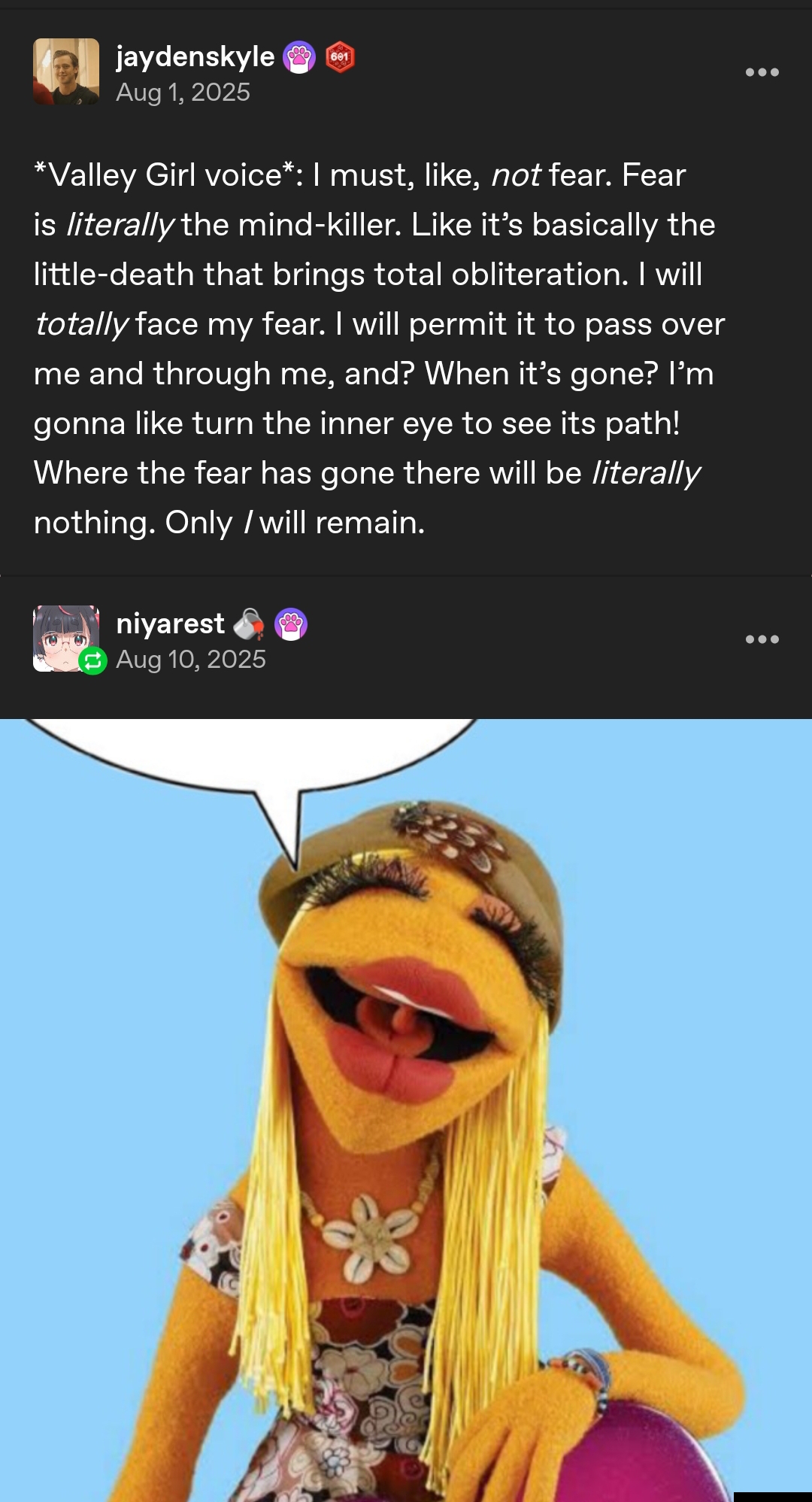Open overflow menu on jaydenskyle's post

(x=762, y=72)
